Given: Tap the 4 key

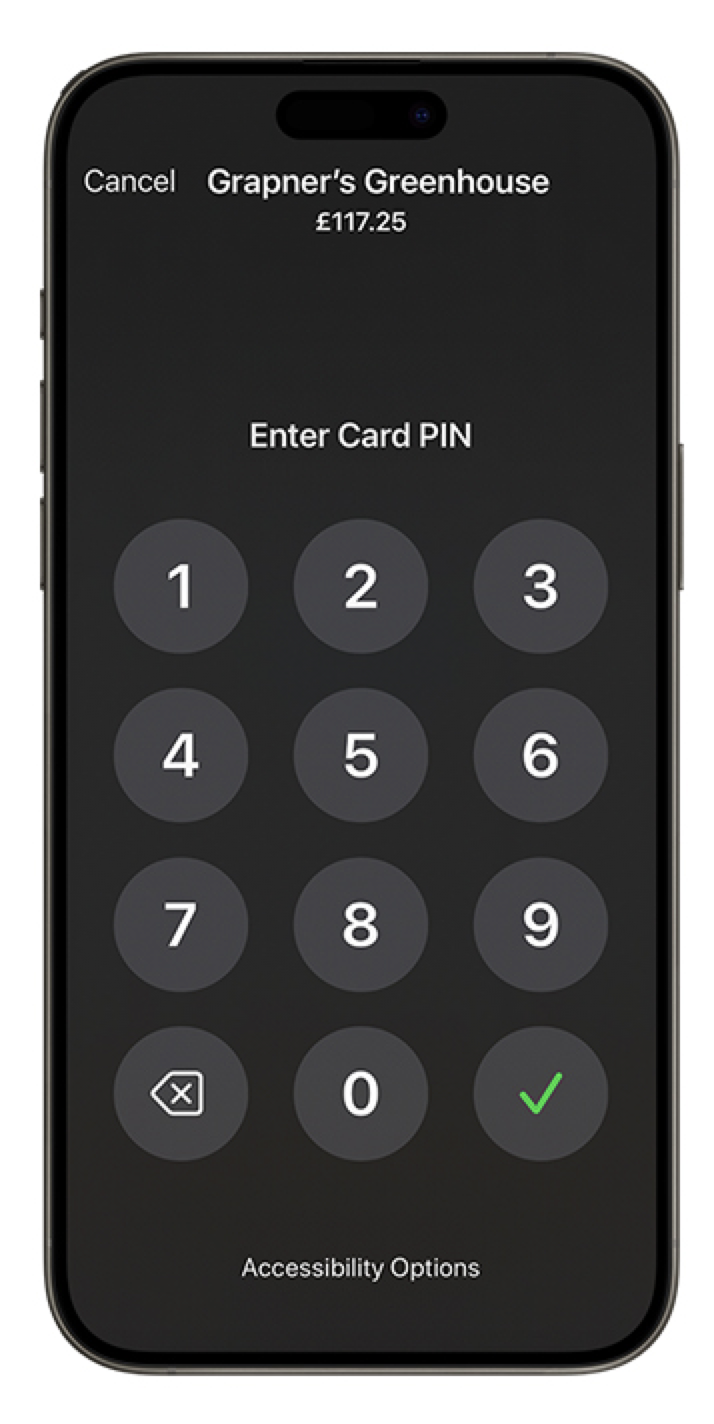Looking at the screenshot, I should click(180, 755).
